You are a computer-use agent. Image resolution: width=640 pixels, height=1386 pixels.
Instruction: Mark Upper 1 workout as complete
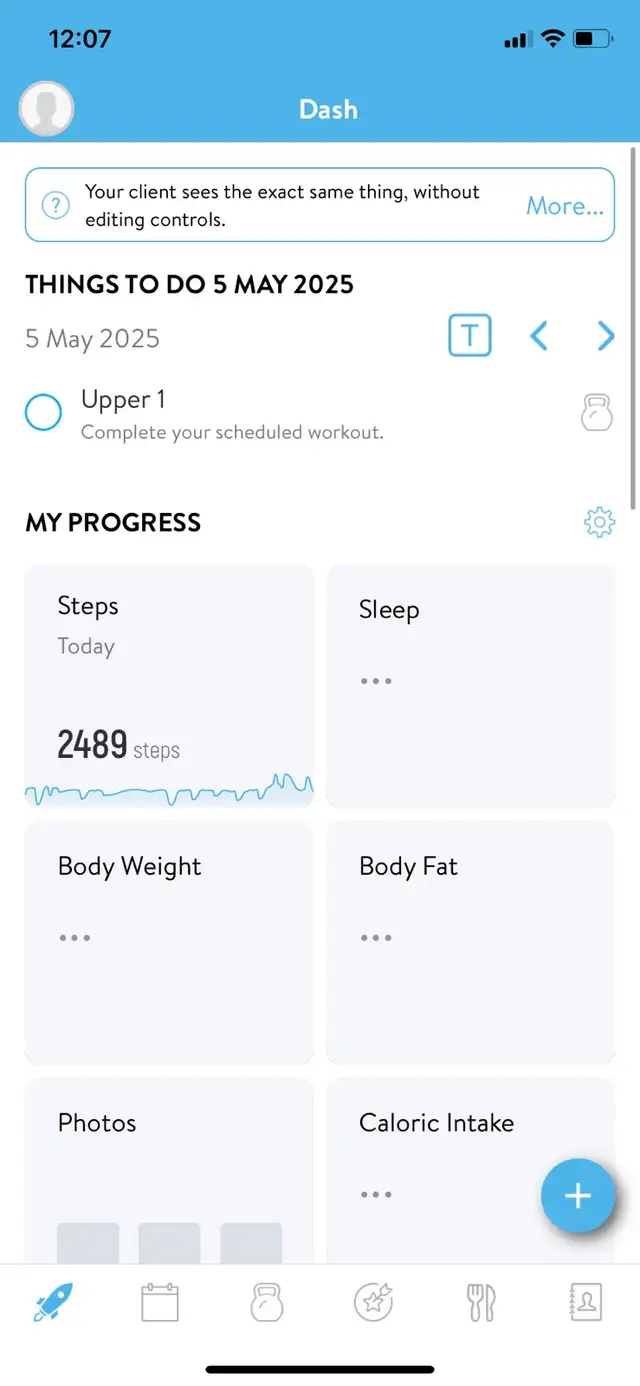coord(43,412)
